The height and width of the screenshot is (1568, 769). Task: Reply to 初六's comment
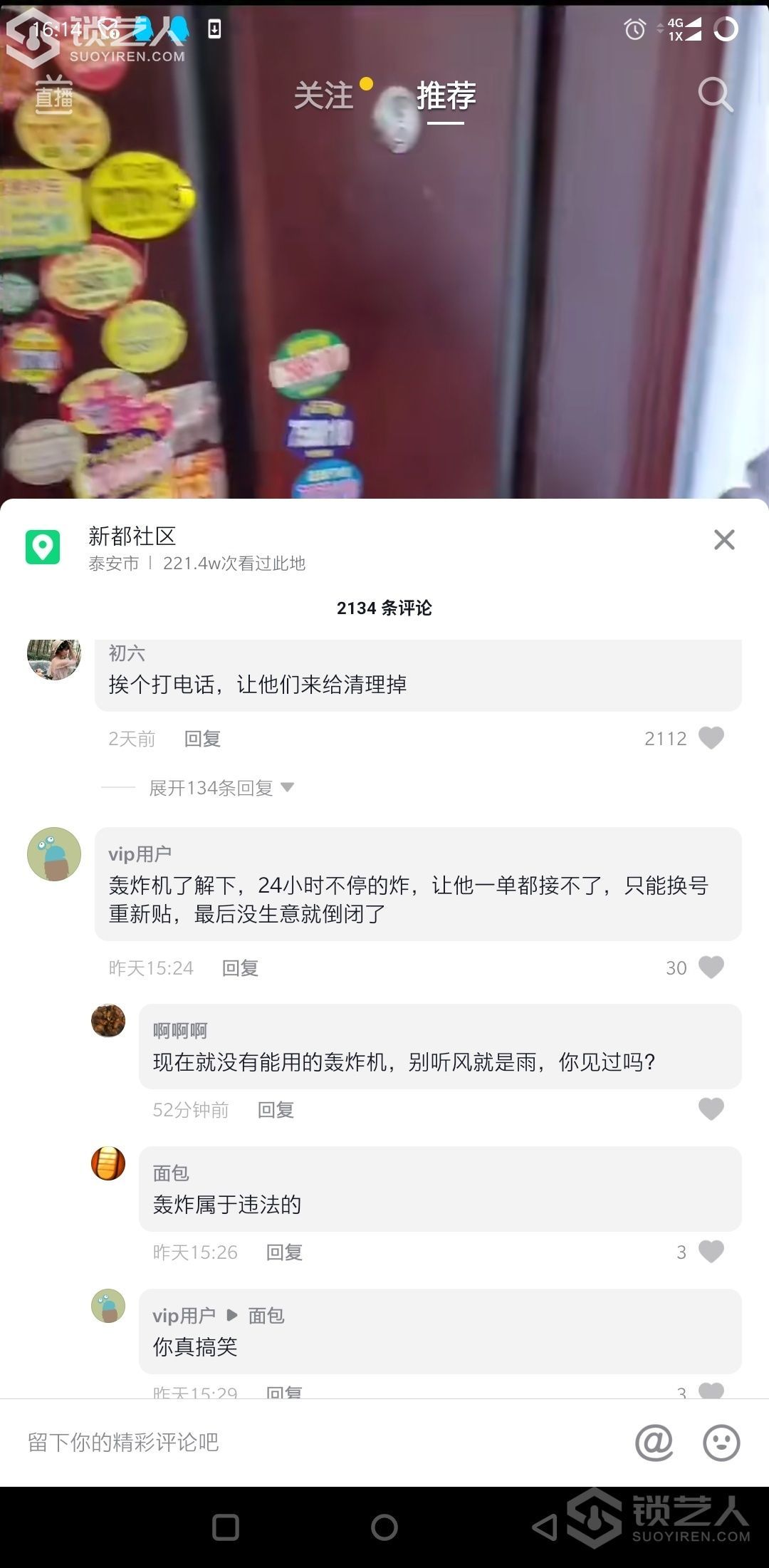(202, 739)
